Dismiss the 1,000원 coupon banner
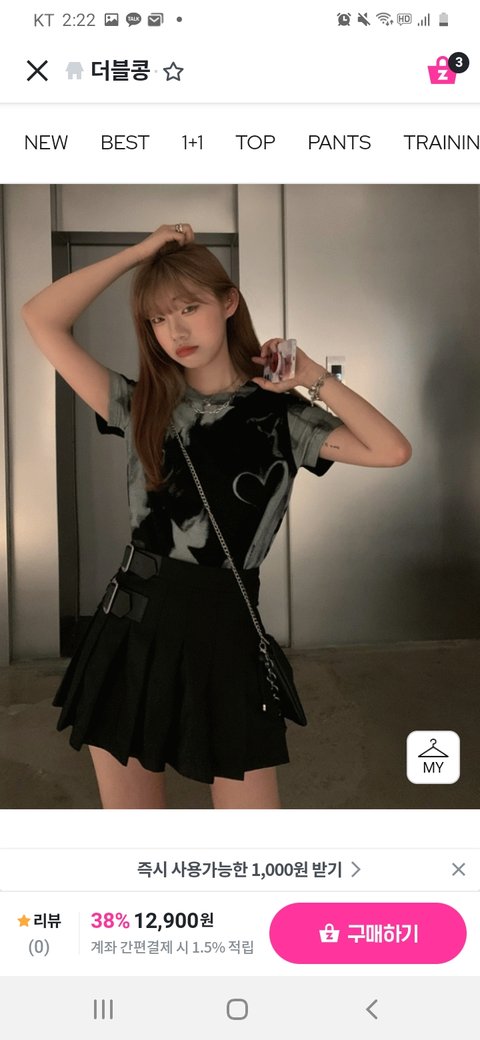Image resolution: width=480 pixels, height=1040 pixels. click(x=458, y=869)
